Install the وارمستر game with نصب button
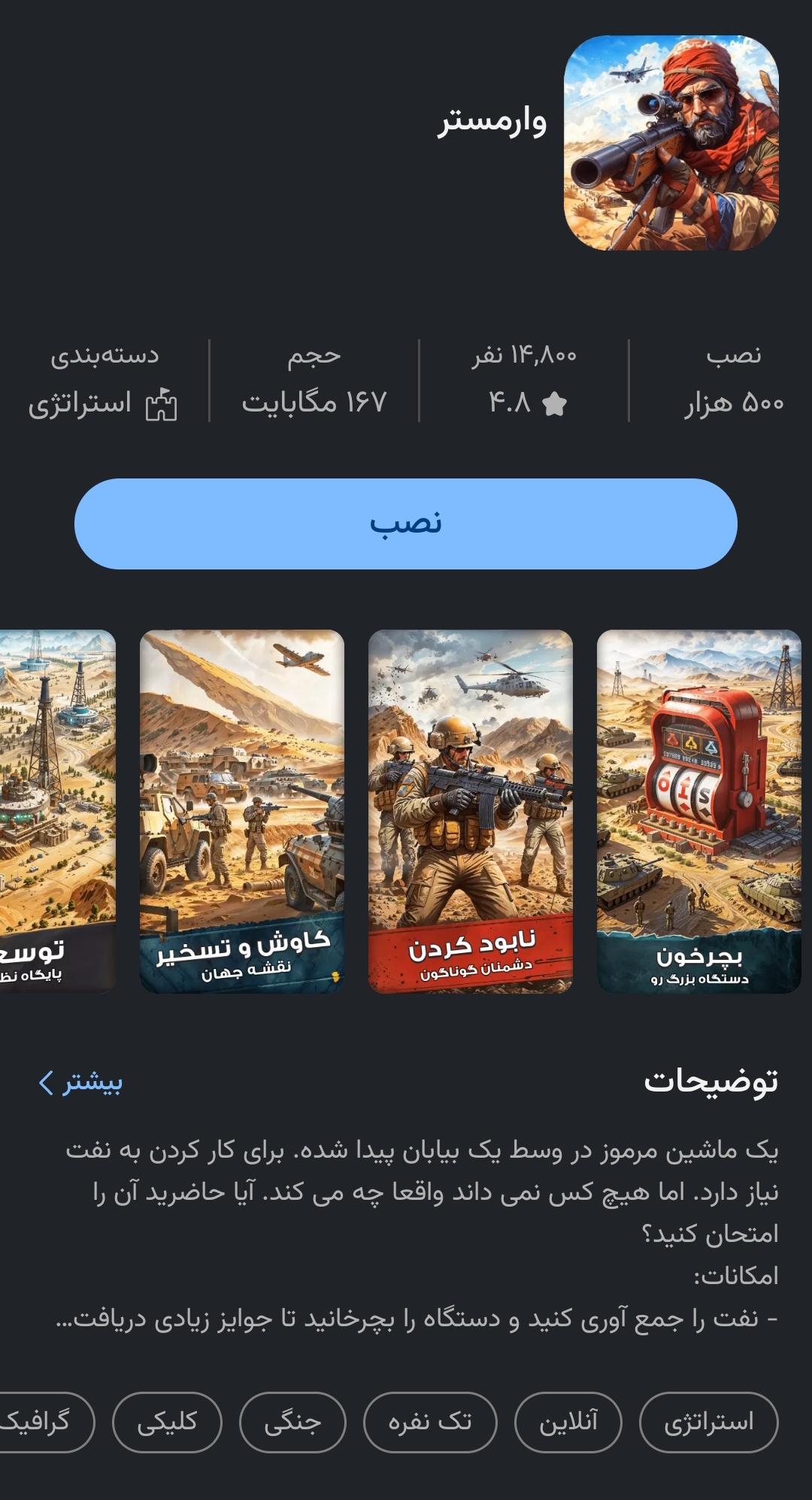 [405, 524]
